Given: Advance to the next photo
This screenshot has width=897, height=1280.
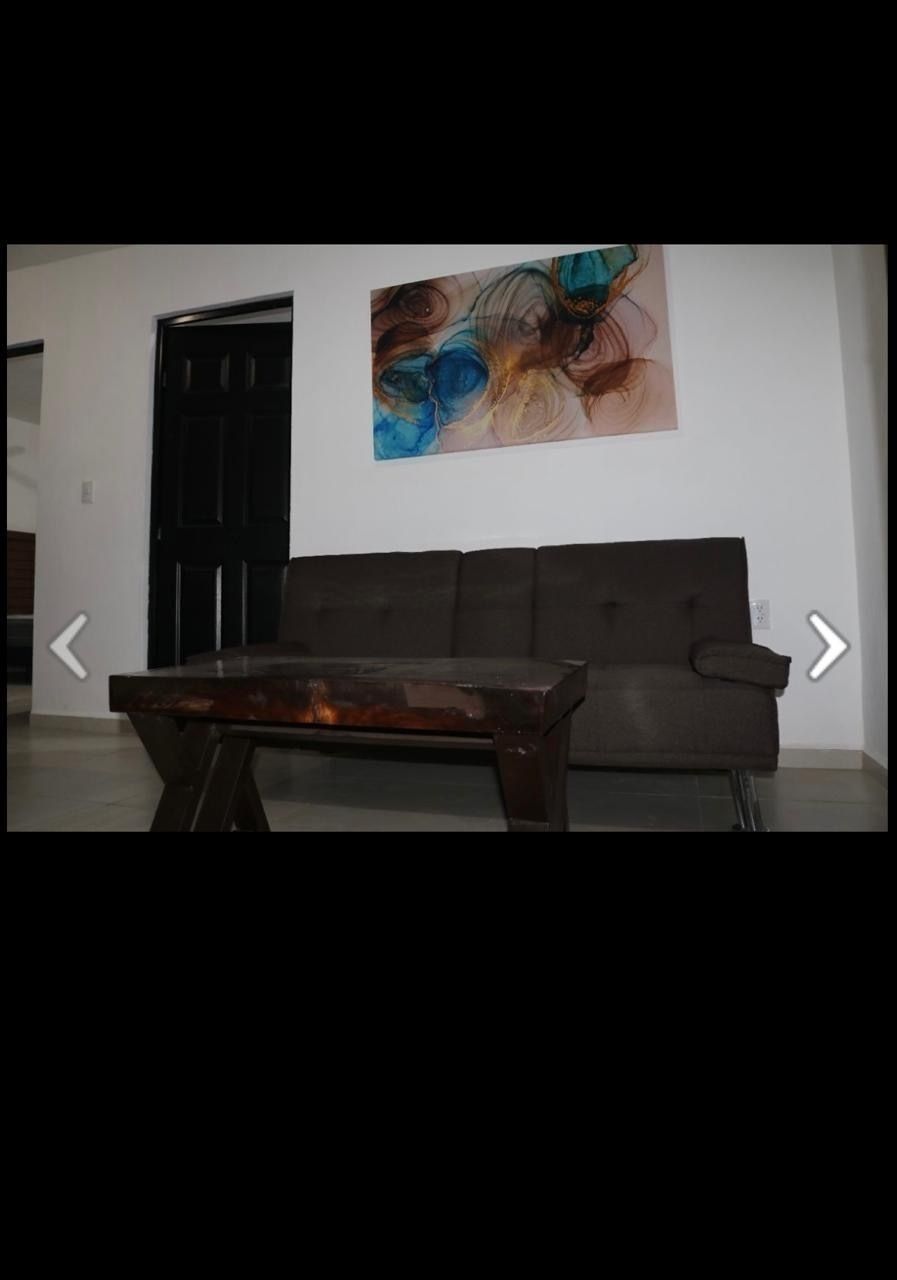Looking at the screenshot, I should tap(827, 646).
